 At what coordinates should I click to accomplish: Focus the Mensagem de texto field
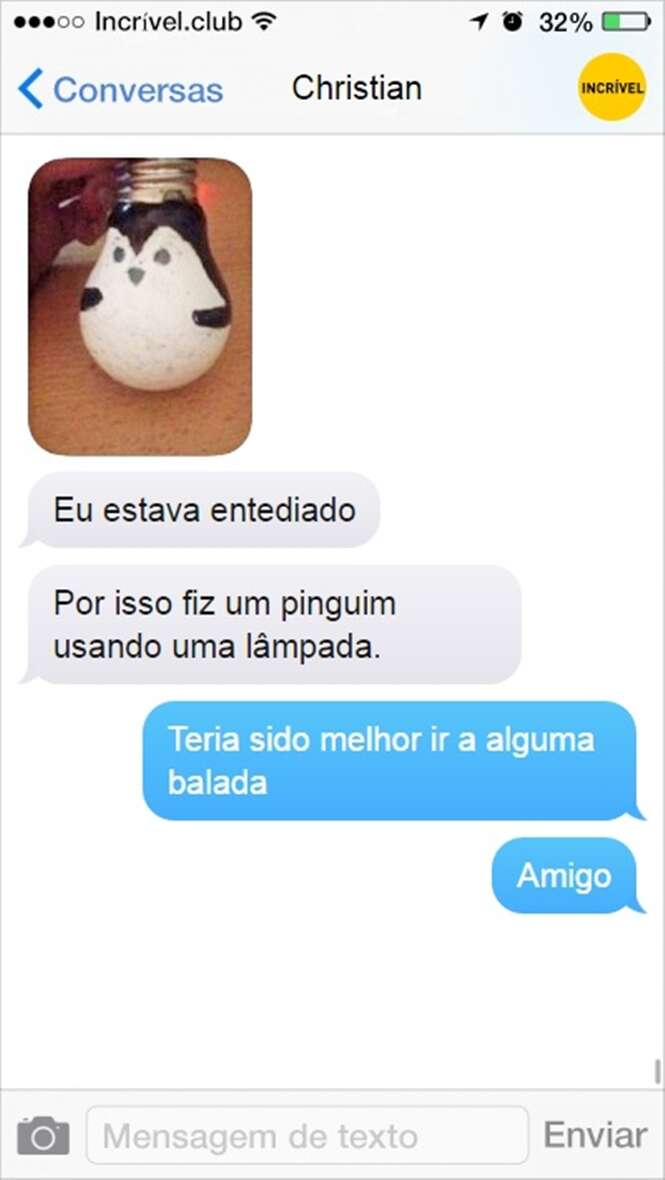pyautogui.click(x=307, y=1136)
